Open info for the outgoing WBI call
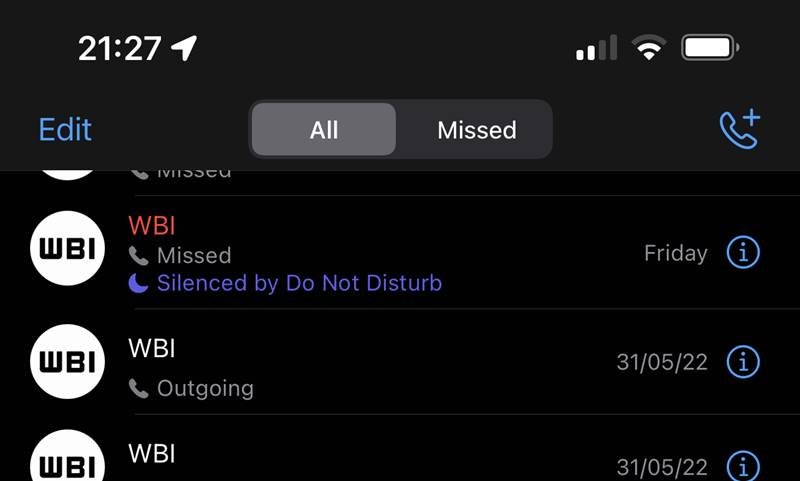The width and height of the screenshot is (800, 481). pyautogui.click(x=742, y=361)
